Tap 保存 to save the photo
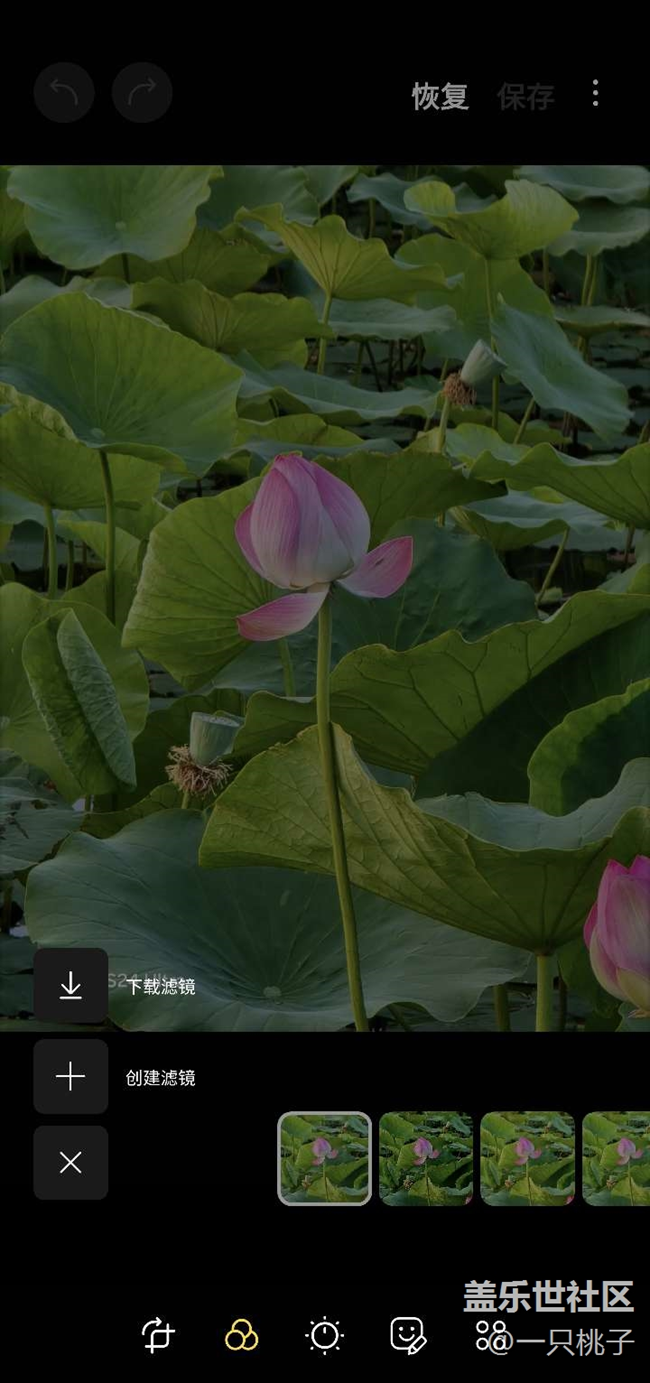Image resolution: width=650 pixels, height=1383 pixels. 526,96
